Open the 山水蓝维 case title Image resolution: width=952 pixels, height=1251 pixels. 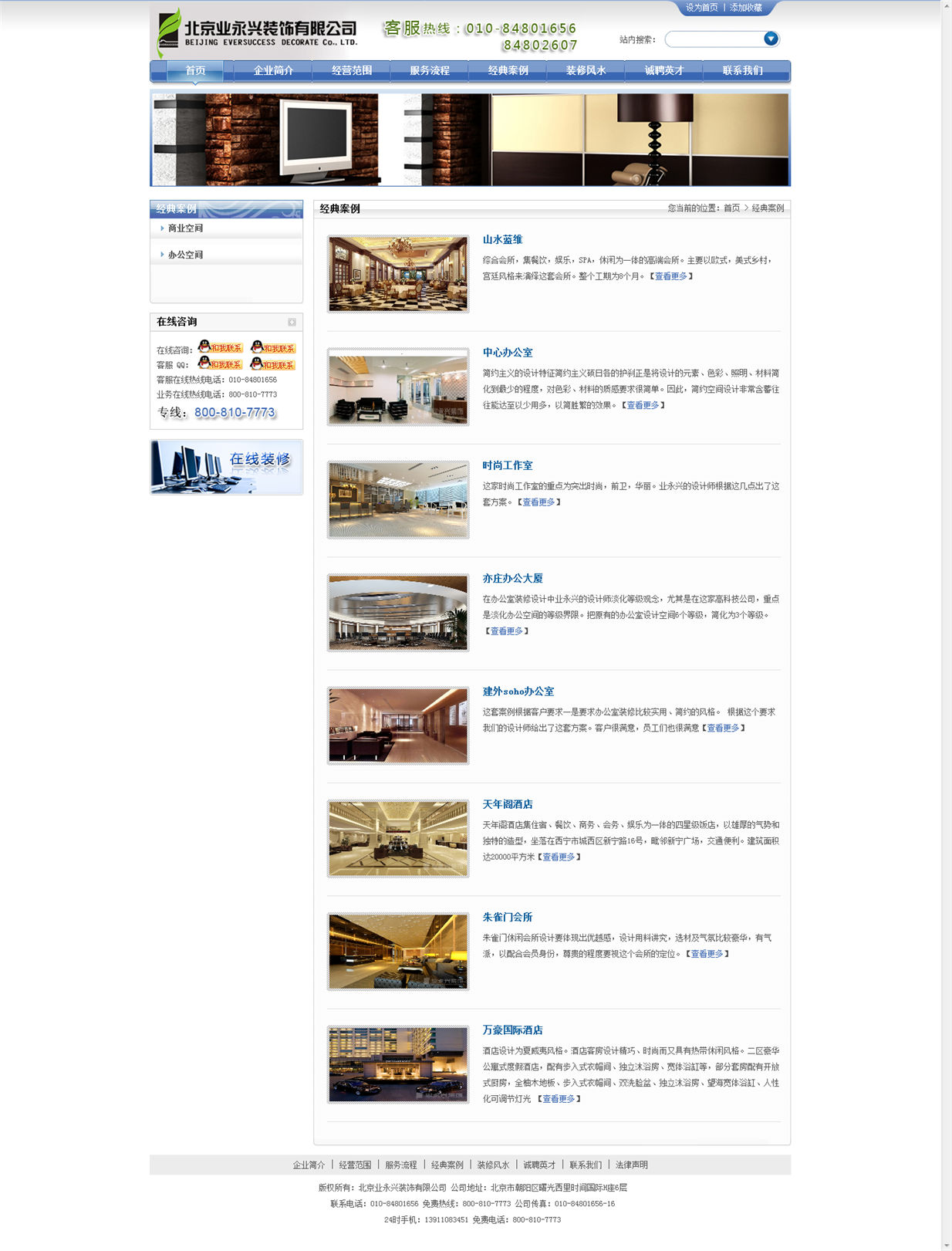[502, 240]
